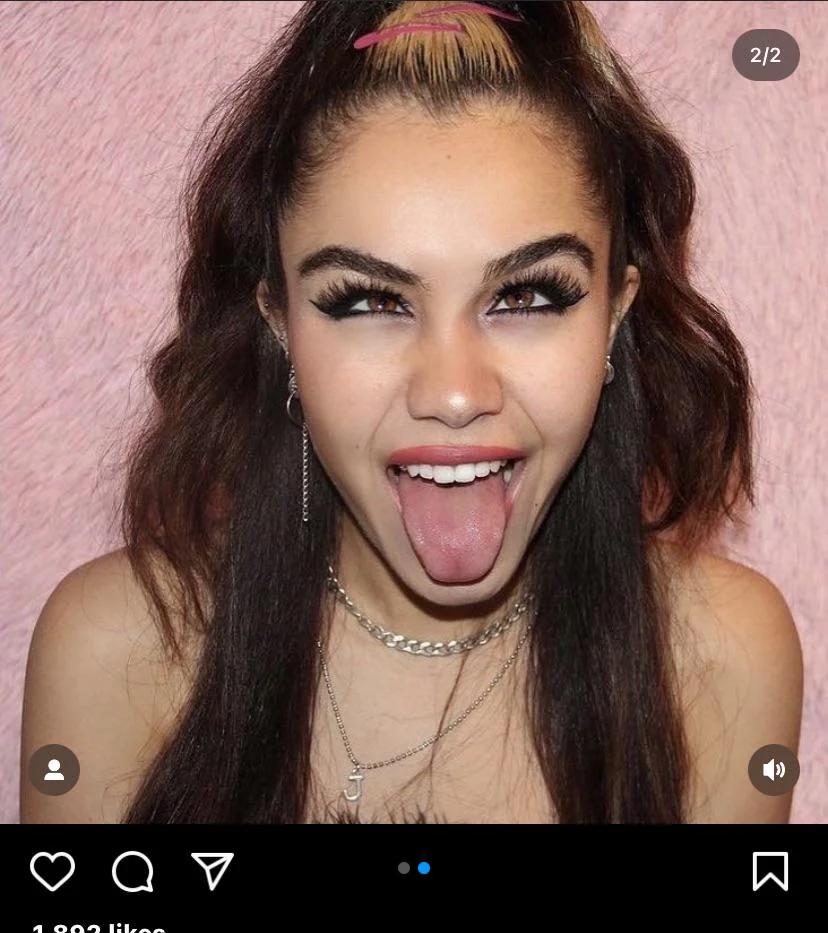View the list of likes
828x933 pixels.
click(x=98, y=927)
